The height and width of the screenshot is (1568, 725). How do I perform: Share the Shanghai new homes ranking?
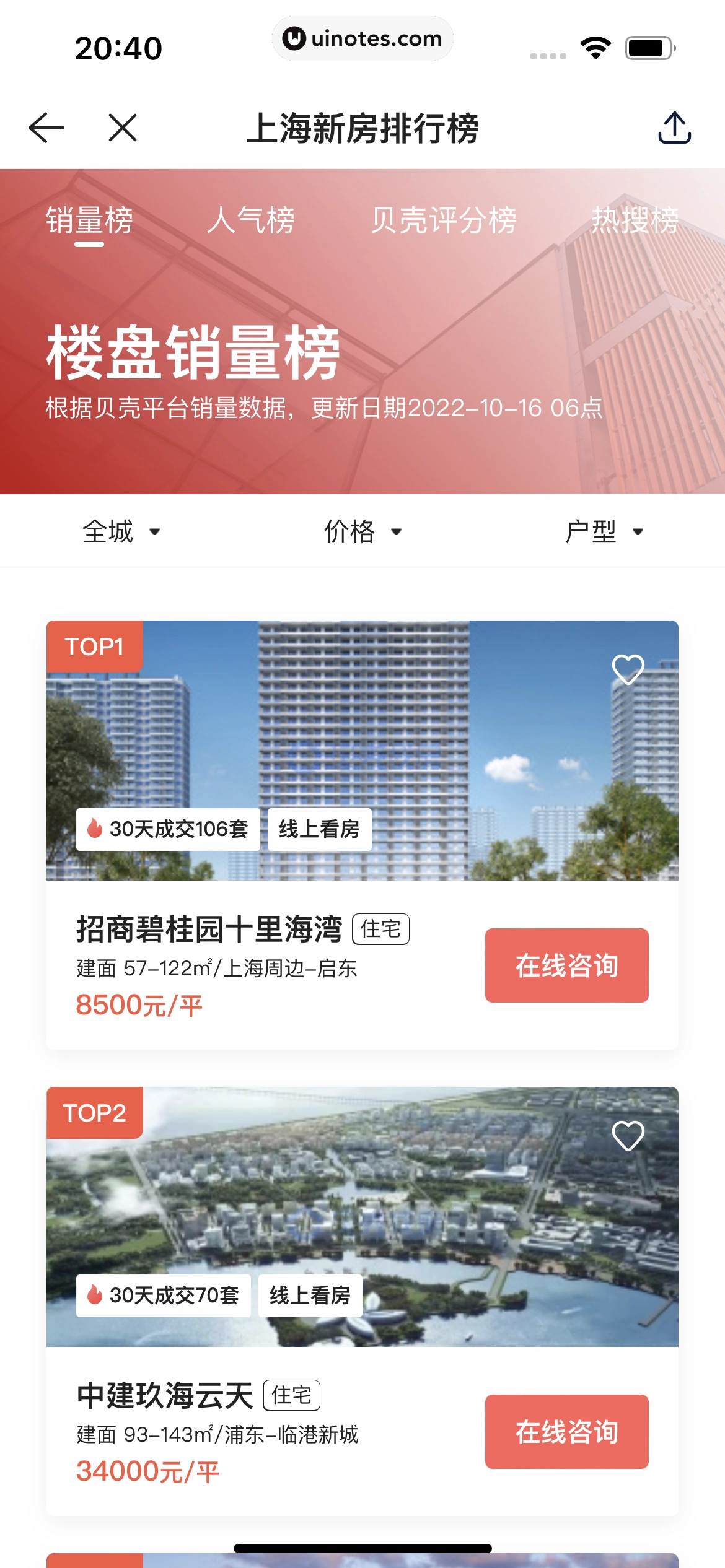click(x=674, y=128)
